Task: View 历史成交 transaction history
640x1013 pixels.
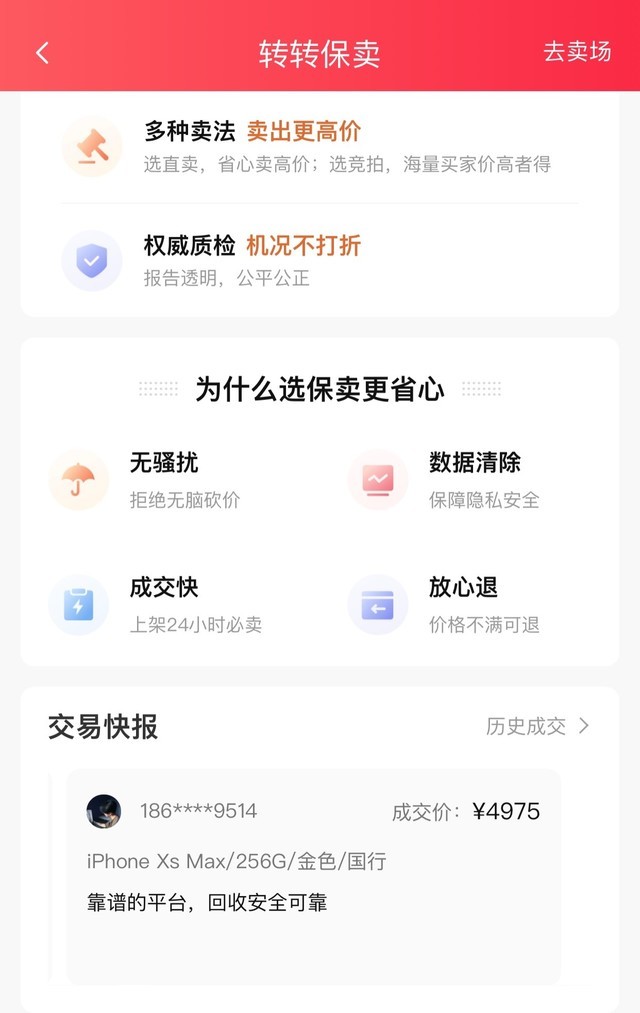Action: click(x=537, y=726)
